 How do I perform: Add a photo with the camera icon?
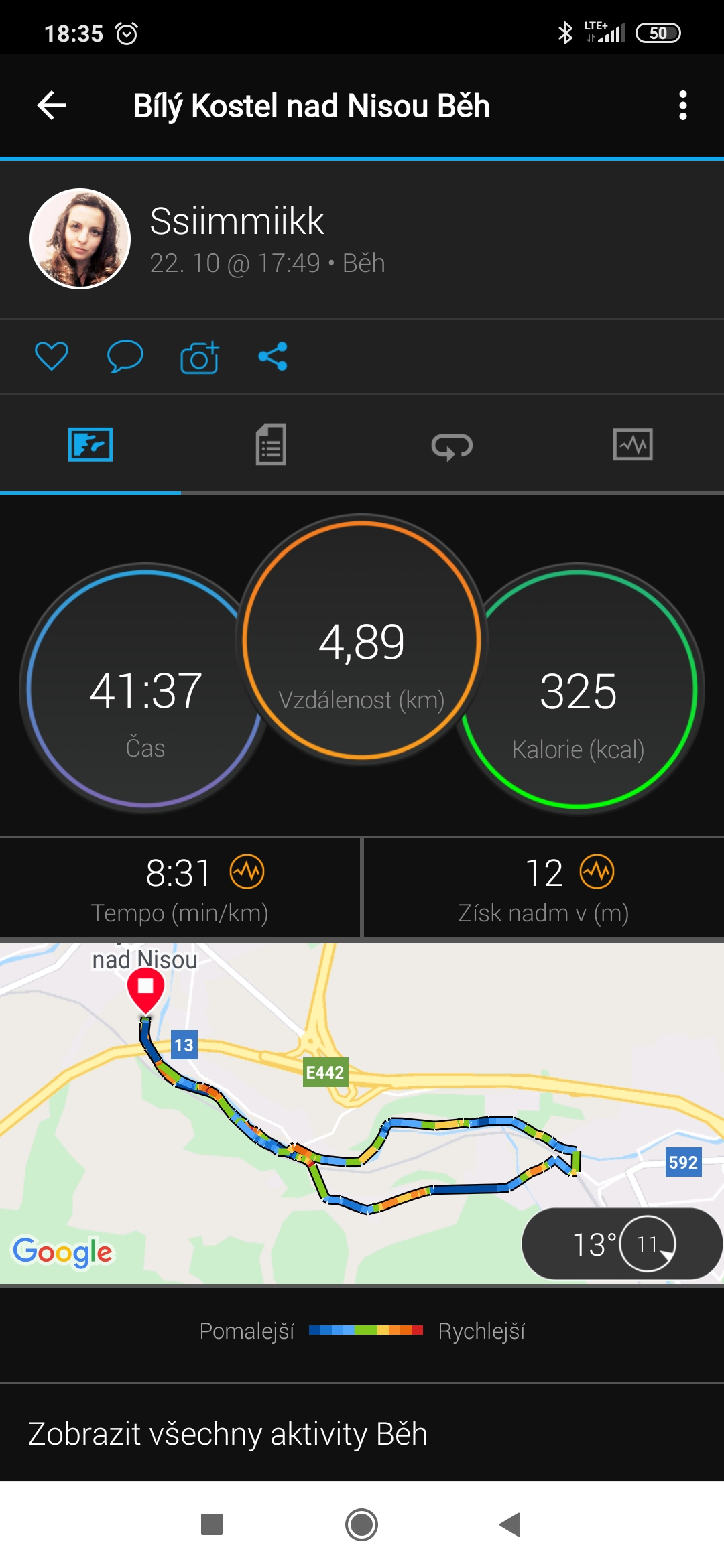point(200,356)
